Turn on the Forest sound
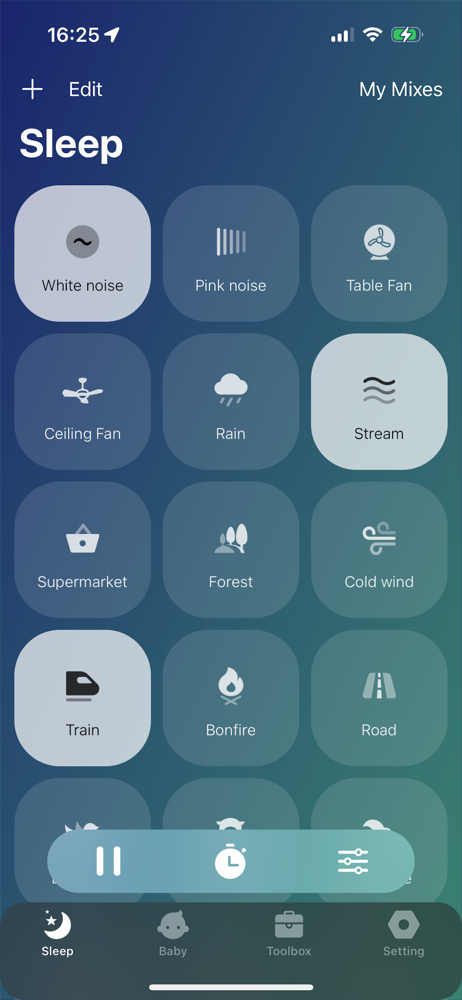 (x=231, y=549)
